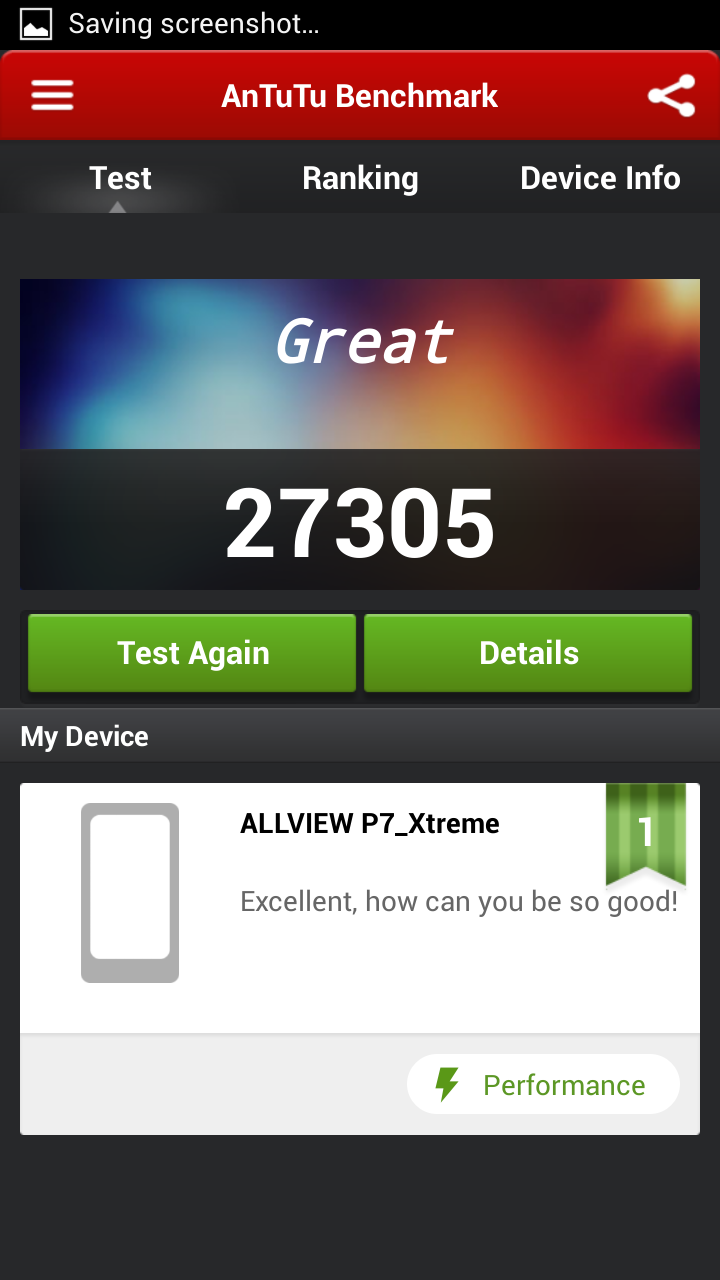Switch to the Ranking tab

point(360,178)
